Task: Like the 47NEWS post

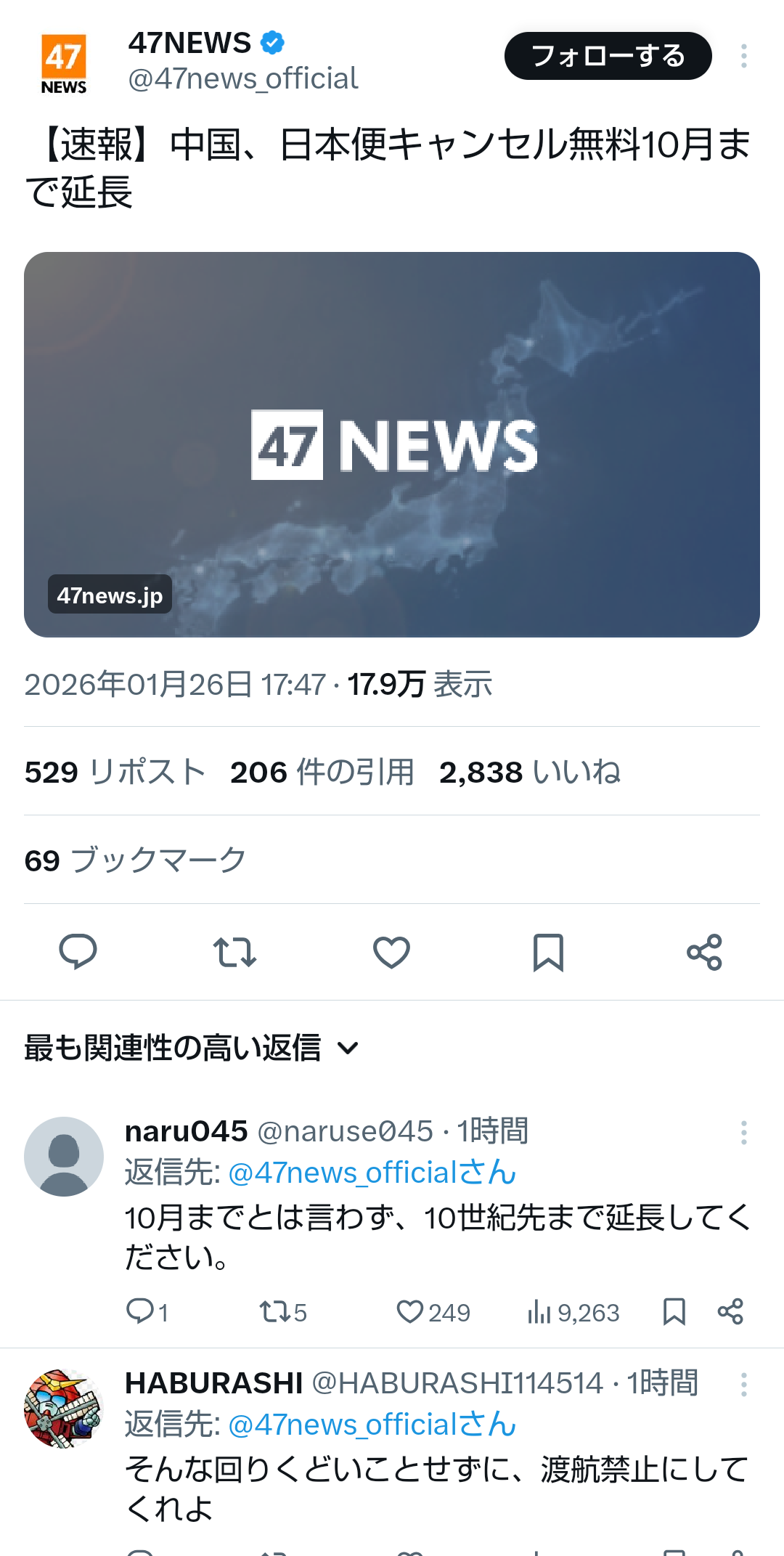Action: point(391,952)
